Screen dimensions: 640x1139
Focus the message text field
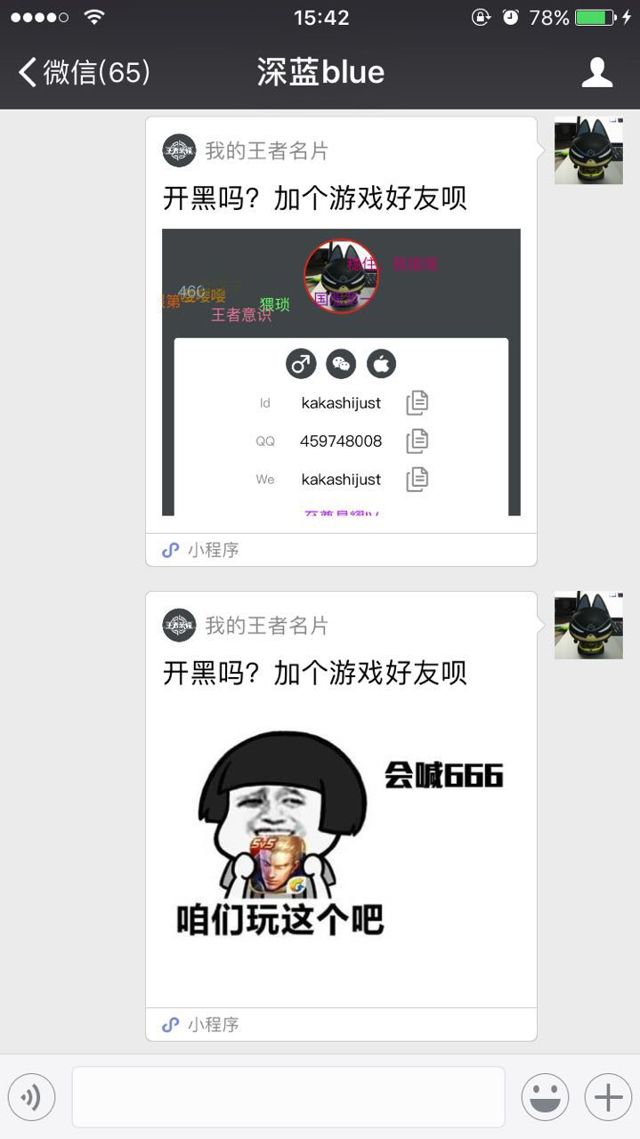288,1097
